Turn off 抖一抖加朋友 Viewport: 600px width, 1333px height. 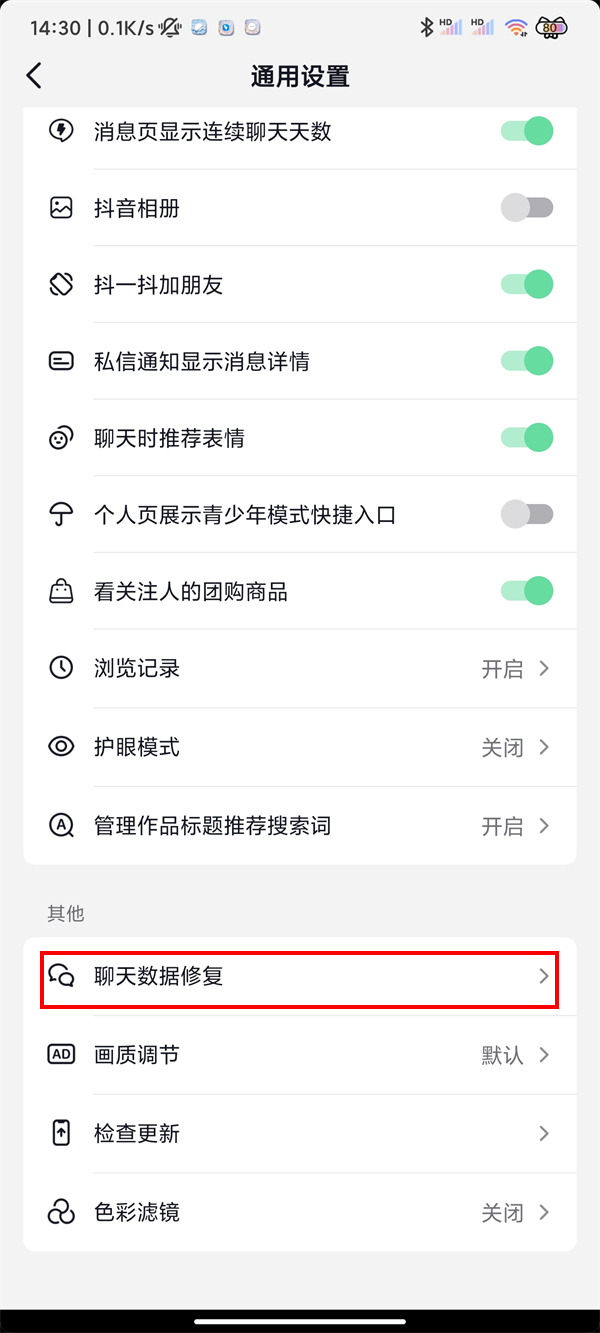[526, 285]
